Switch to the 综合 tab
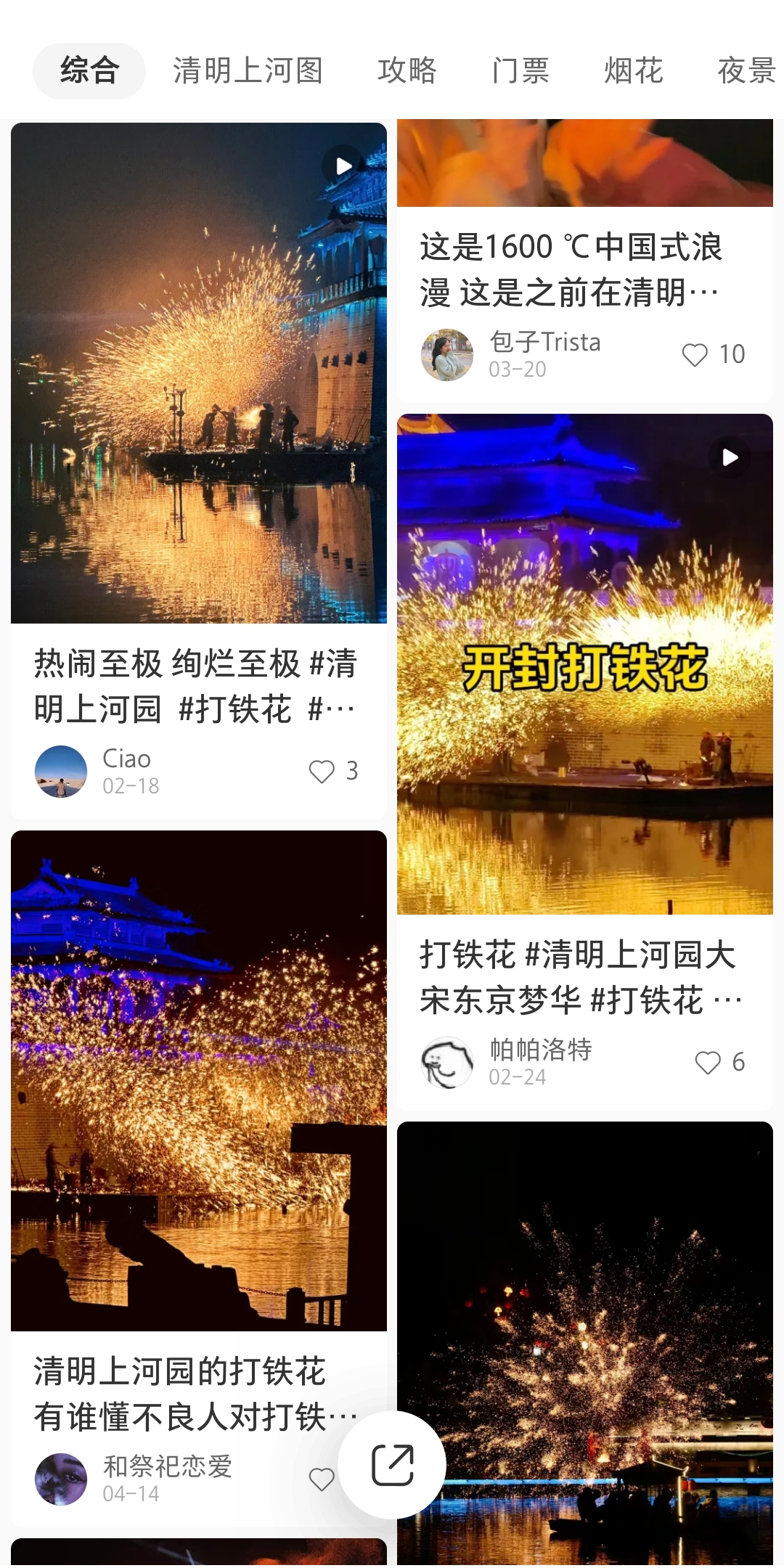This screenshot has height=1568, width=784. (89, 71)
